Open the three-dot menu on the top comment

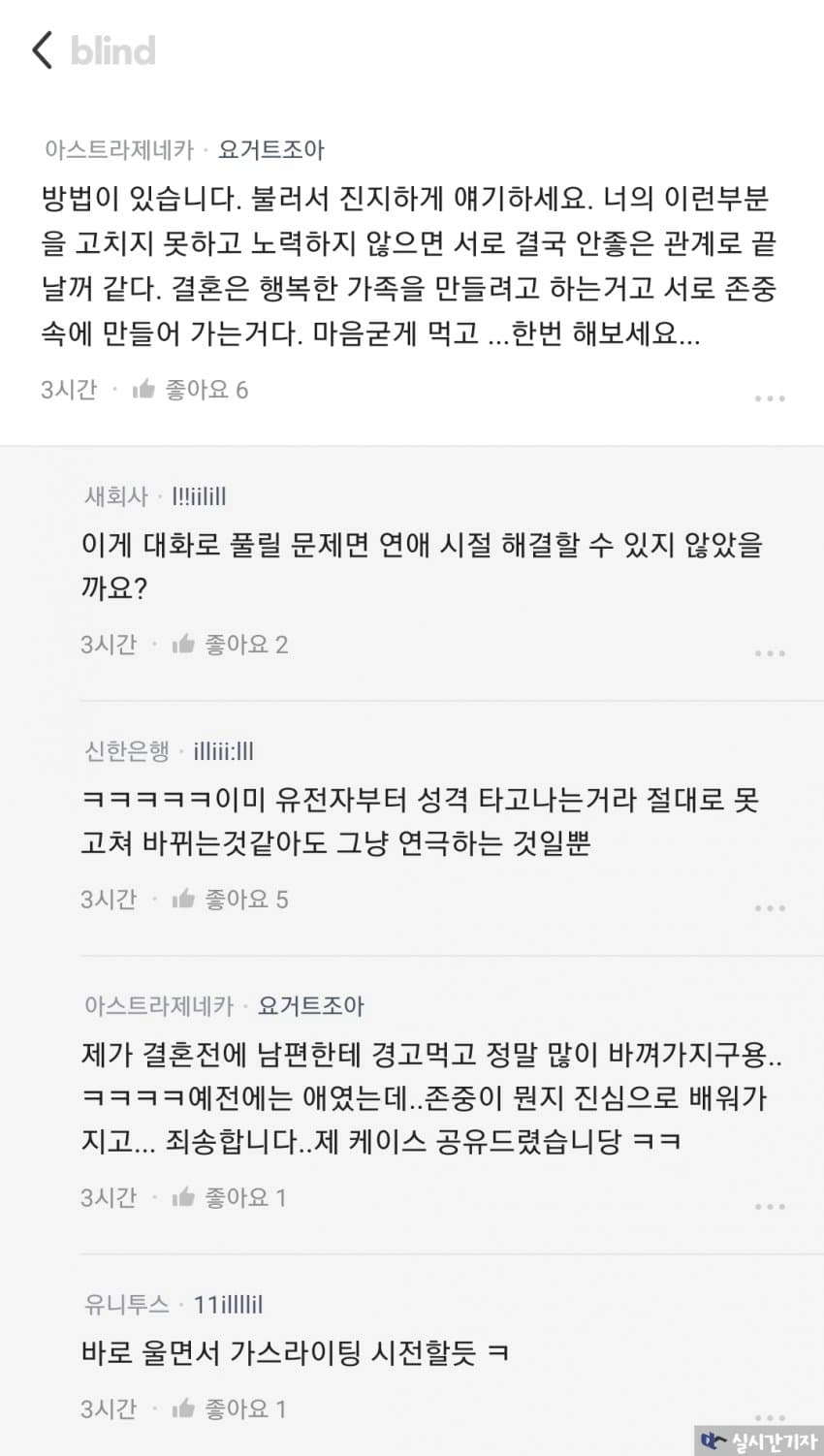click(x=770, y=396)
